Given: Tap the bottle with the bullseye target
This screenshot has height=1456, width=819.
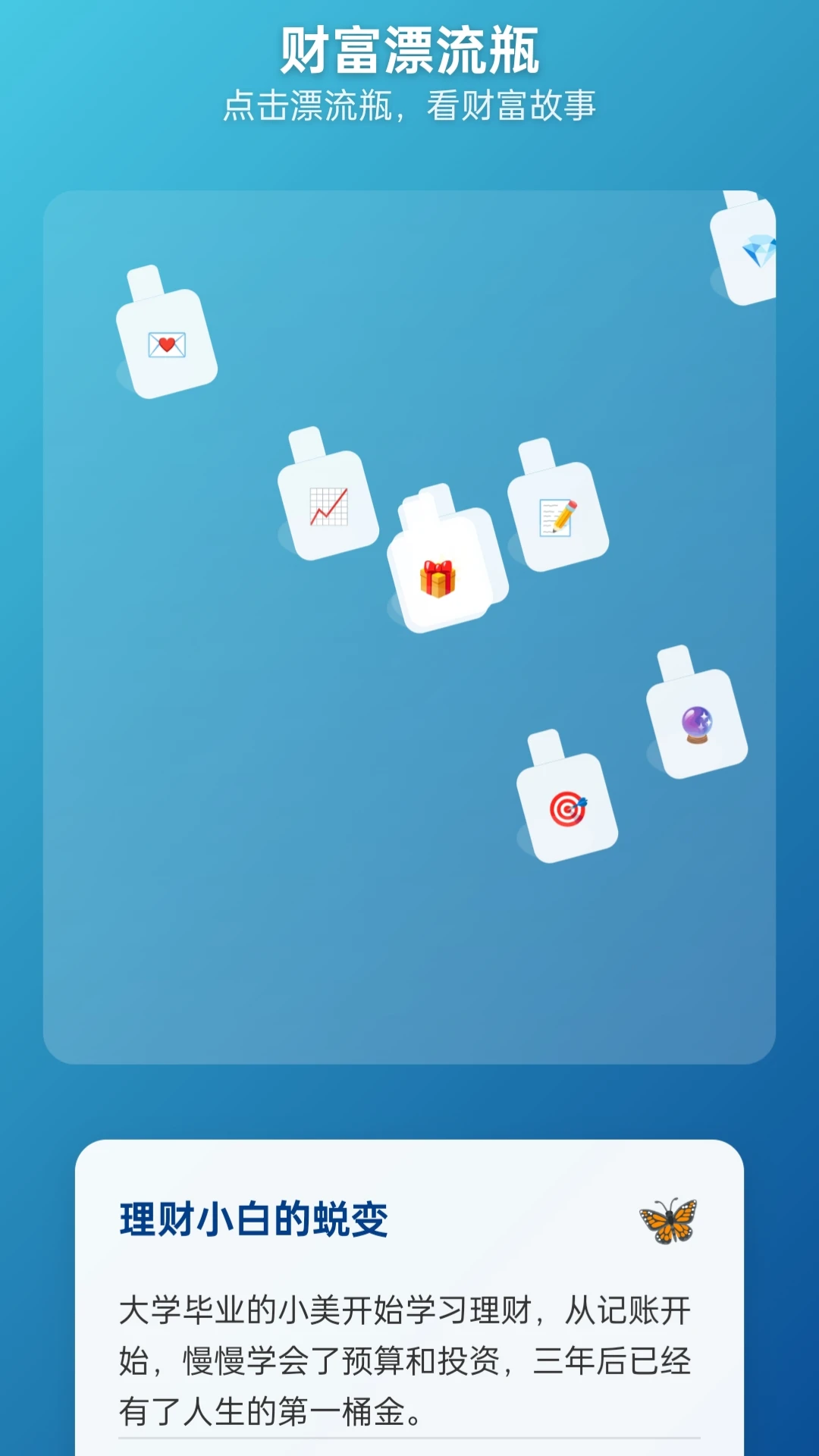Looking at the screenshot, I should click(567, 808).
